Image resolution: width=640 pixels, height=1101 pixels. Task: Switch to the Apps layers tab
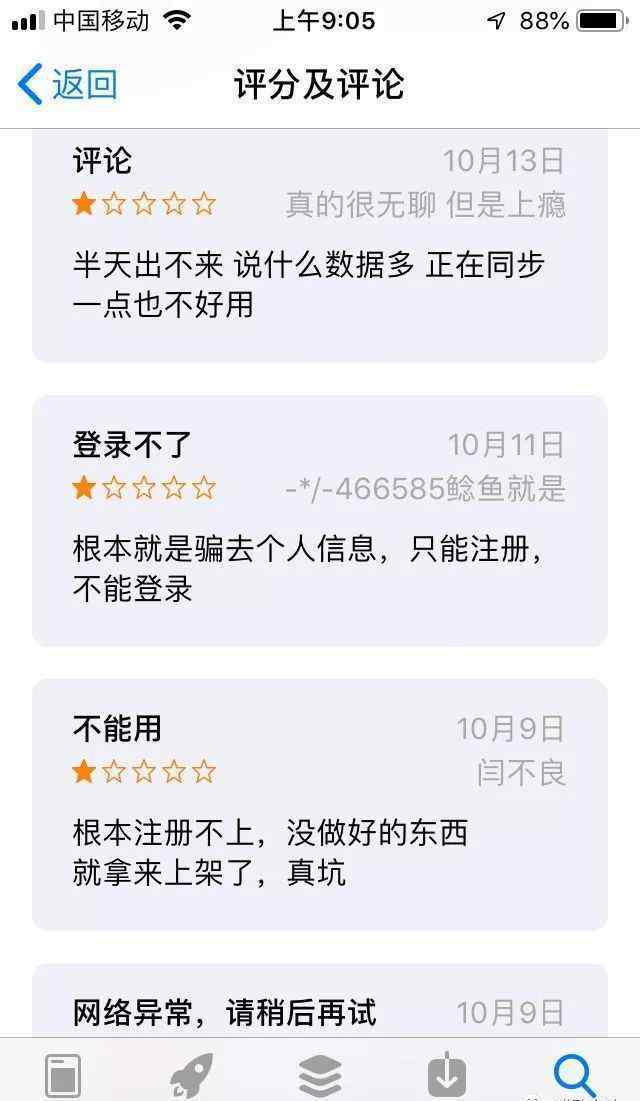(320, 1075)
